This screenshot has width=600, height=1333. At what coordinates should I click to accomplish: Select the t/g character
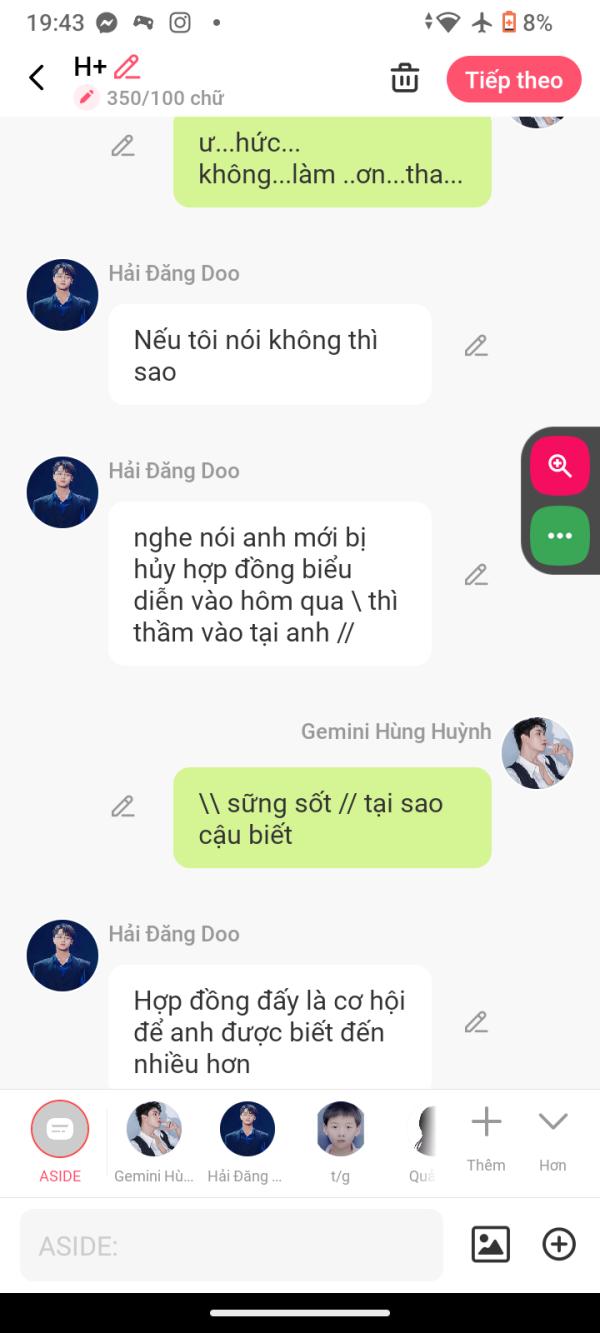[x=340, y=1143]
